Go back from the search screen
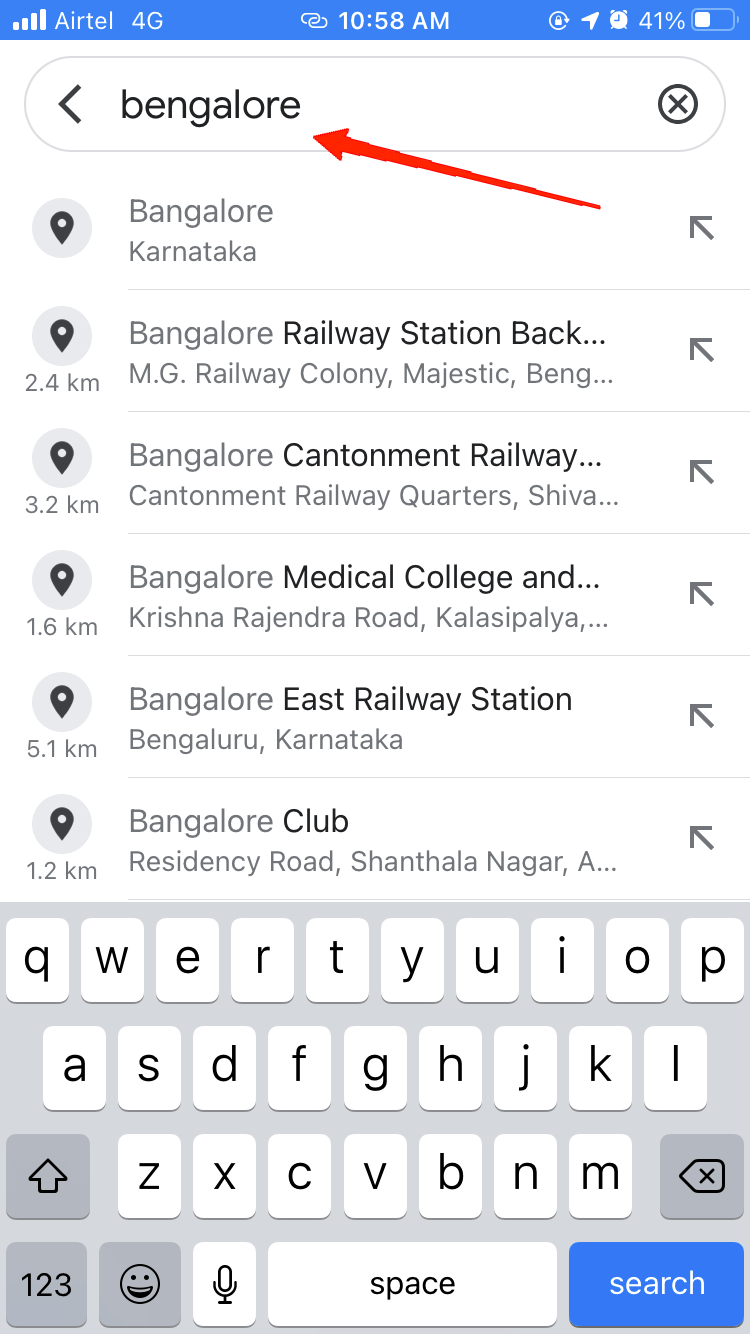This screenshot has height=1334, width=750. (70, 104)
